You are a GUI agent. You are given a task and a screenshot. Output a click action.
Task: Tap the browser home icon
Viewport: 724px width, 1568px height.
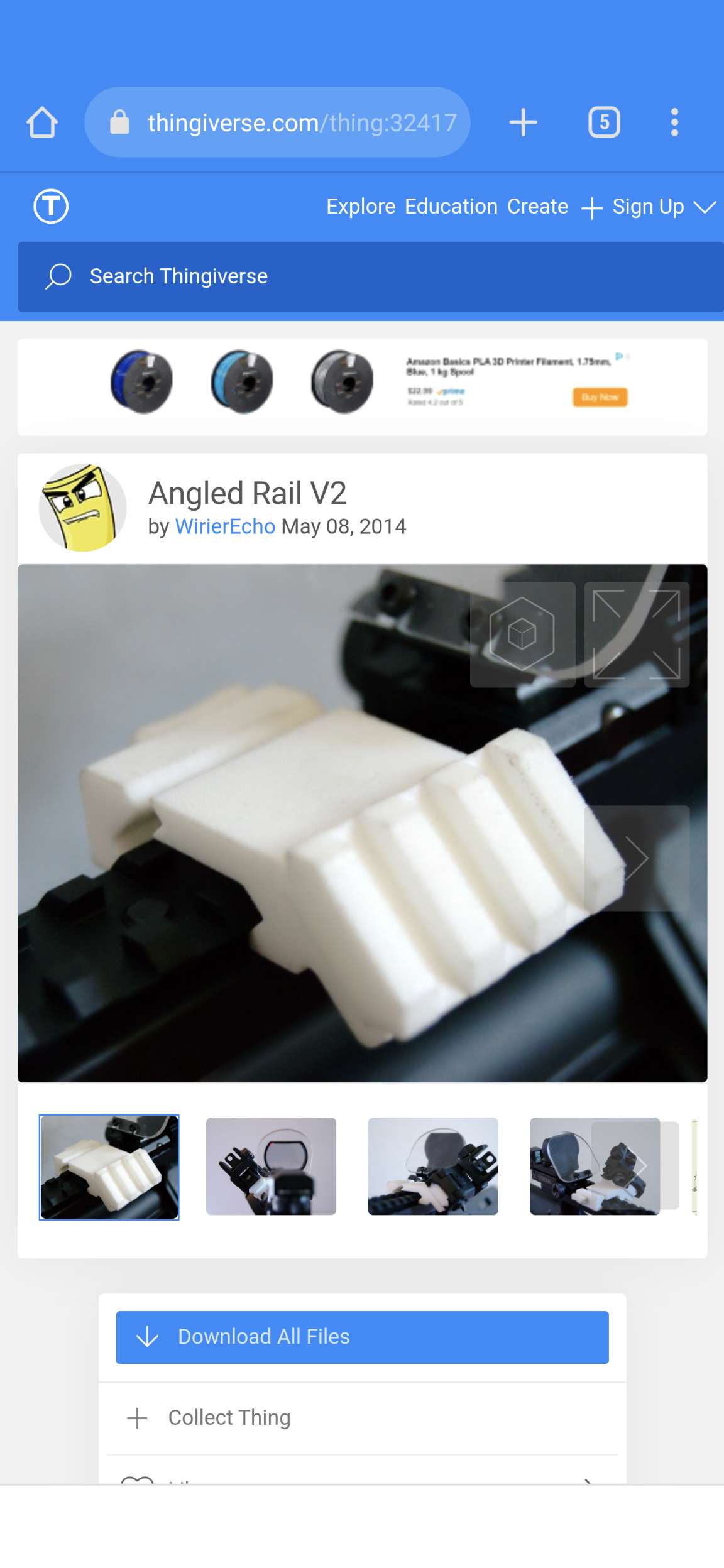[41, 122]
